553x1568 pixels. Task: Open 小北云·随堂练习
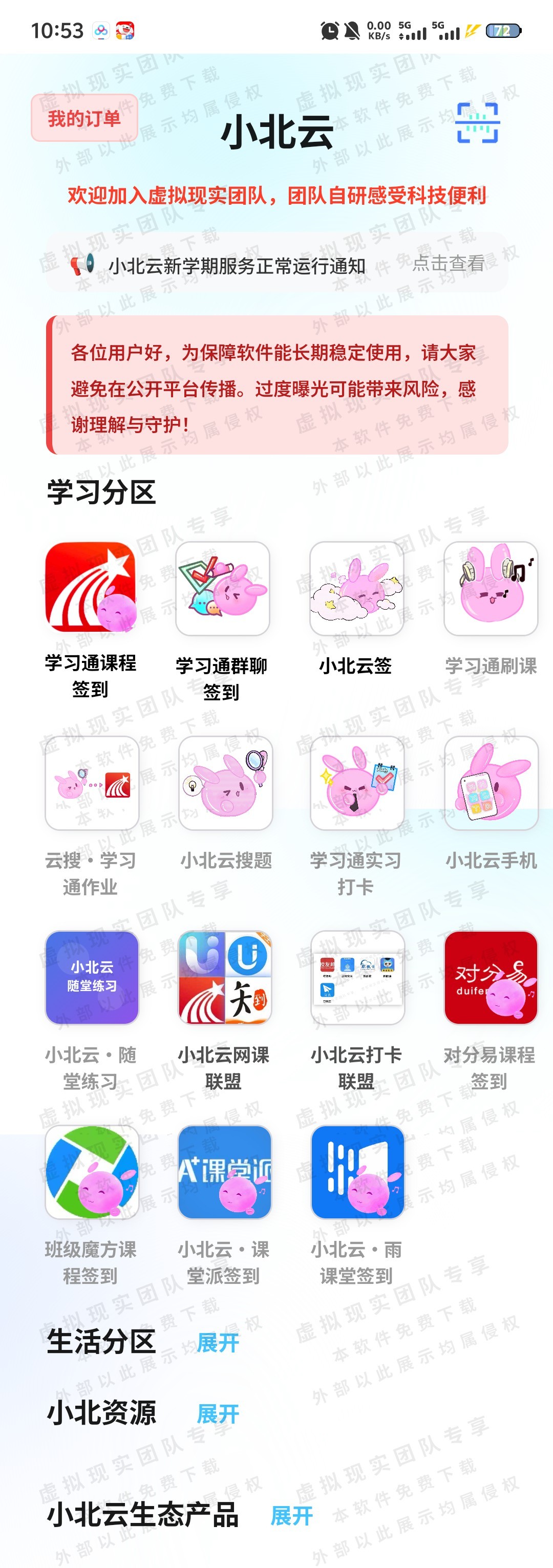coord(92,977)
